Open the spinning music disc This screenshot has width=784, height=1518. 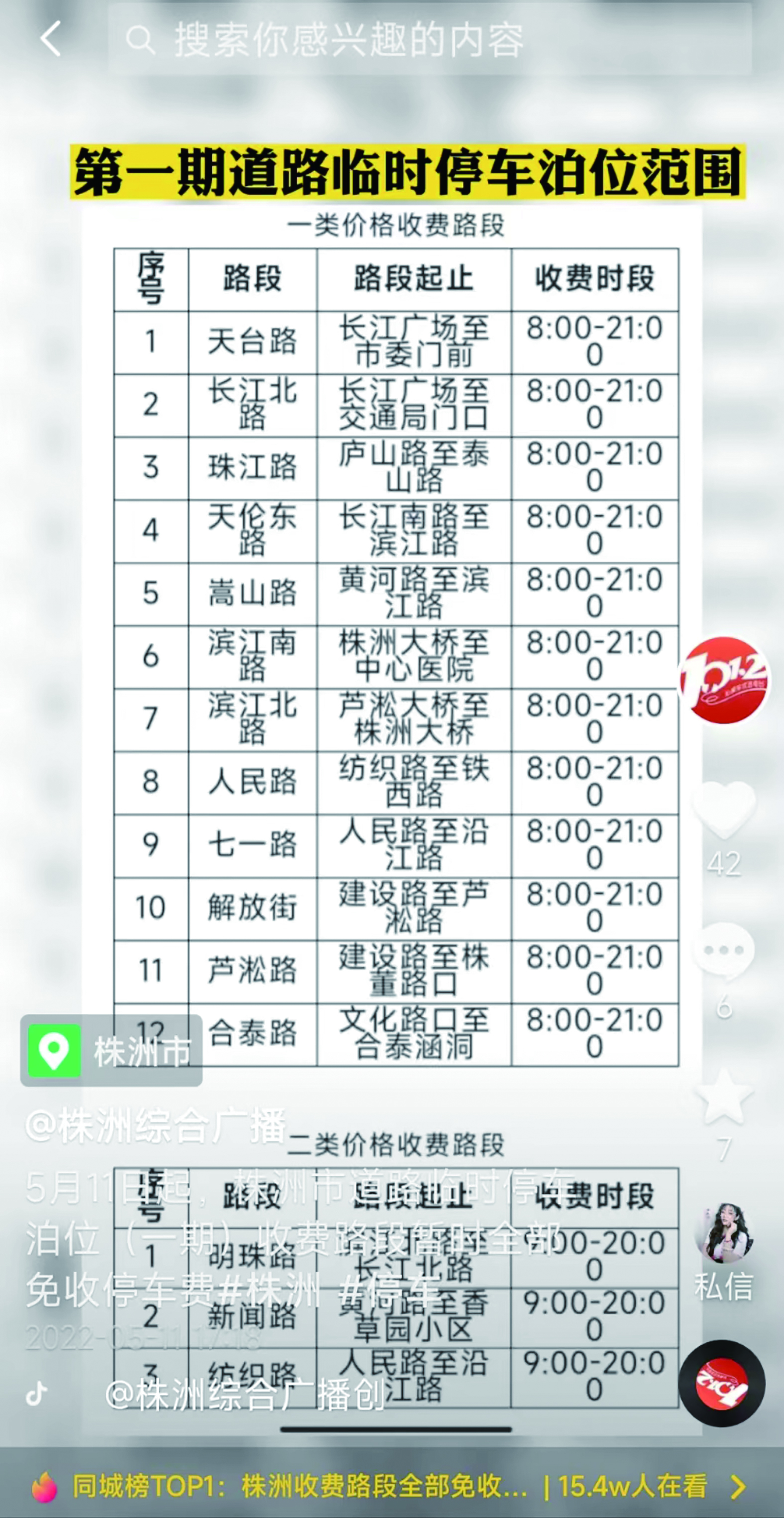(722, 1383)
